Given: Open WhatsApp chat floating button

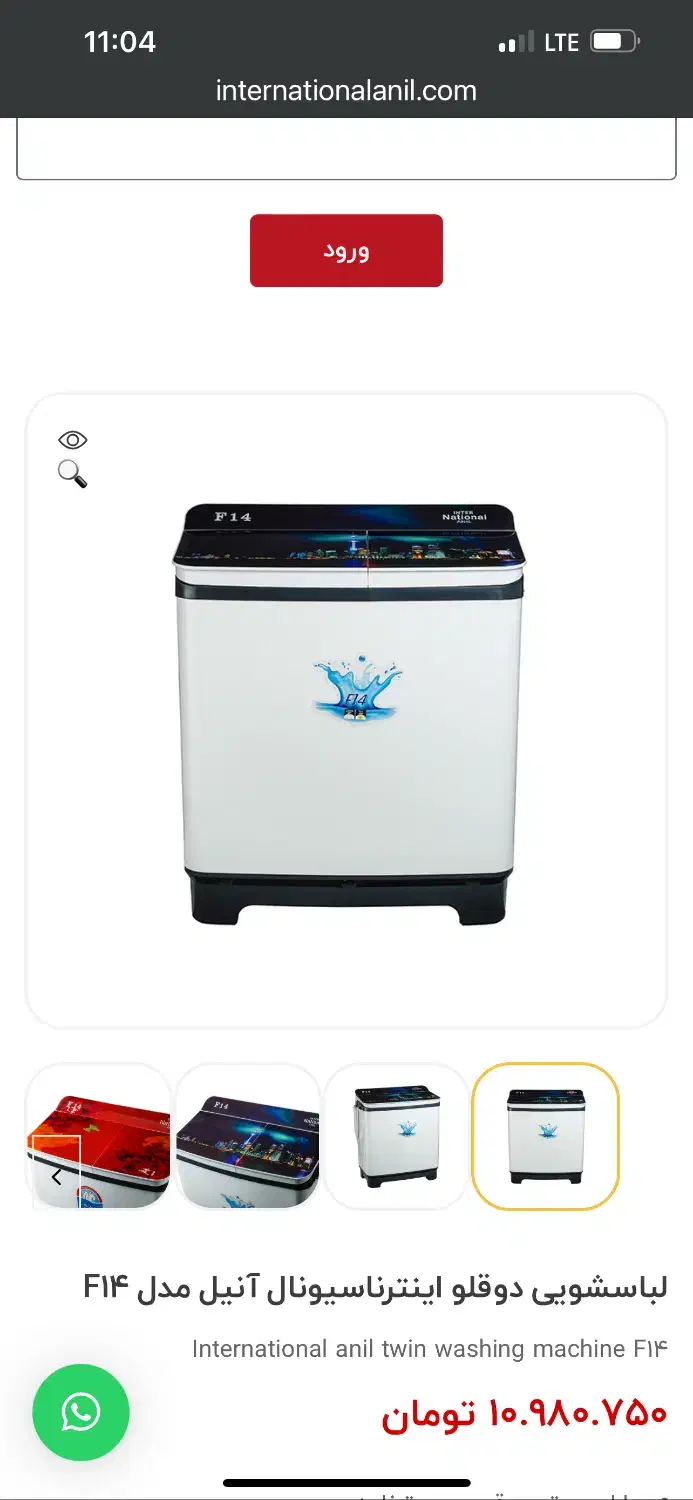Looking at the screenshot, I should (x=81, y=1413).
